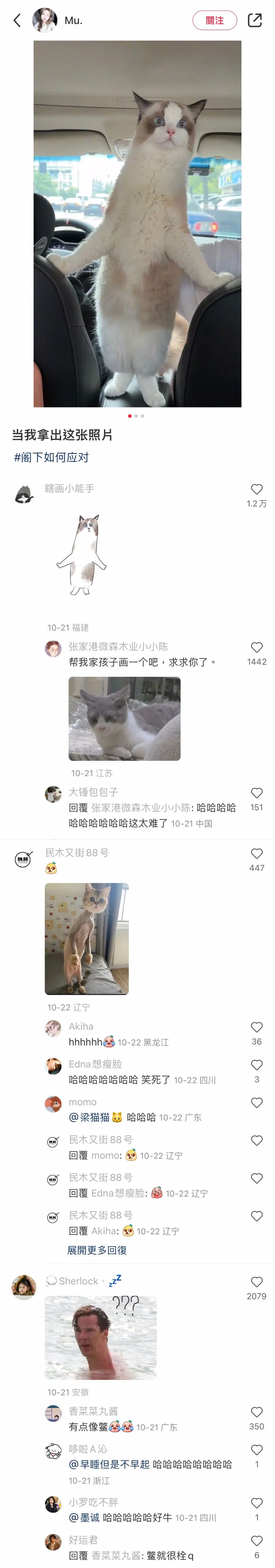This screenshot has width=275, height=1568.
Task: Expand more replies with 展開更多回復
Action: [97, 1250]
